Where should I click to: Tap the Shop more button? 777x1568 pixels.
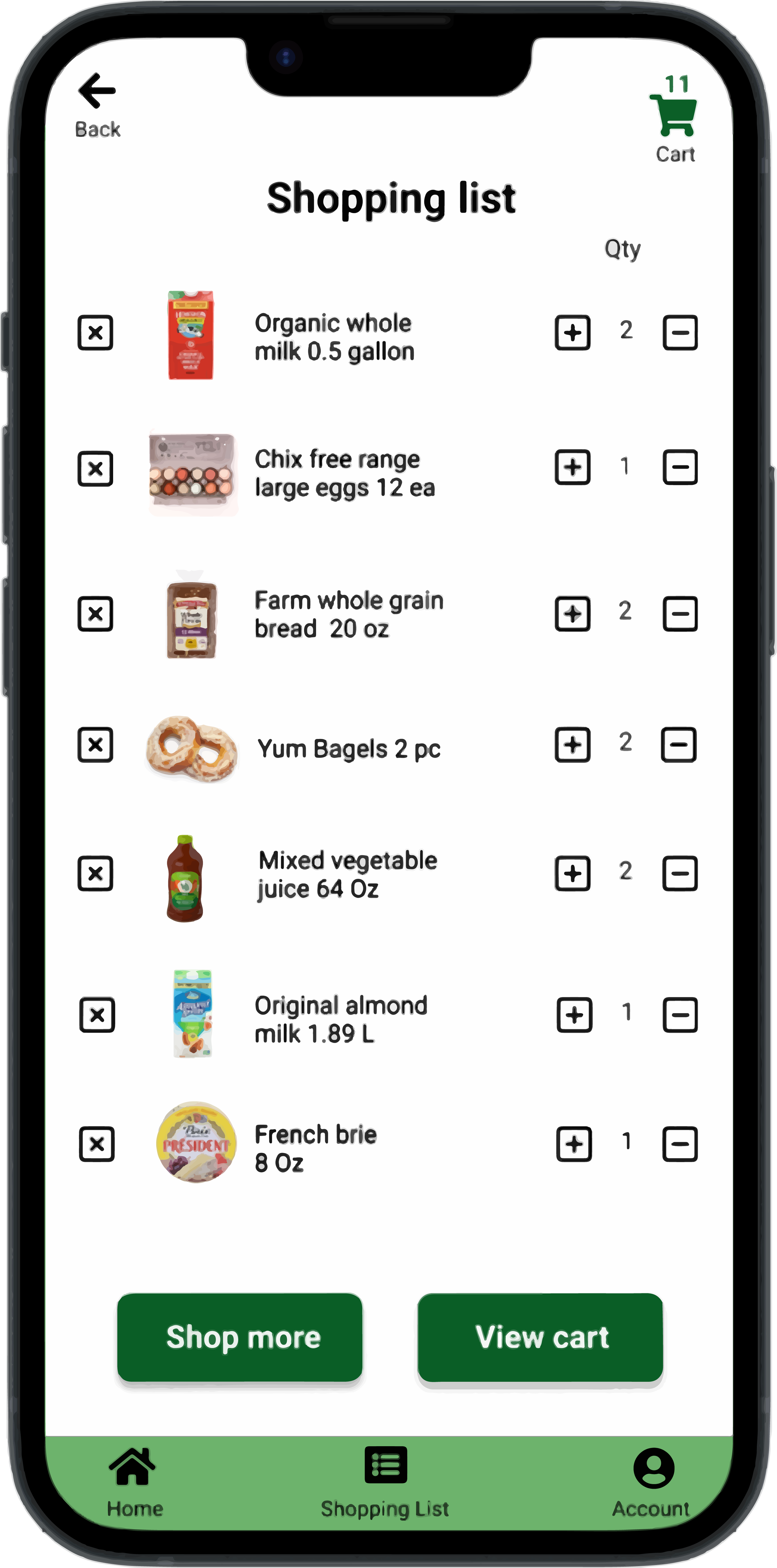(x=240, y=1337)
